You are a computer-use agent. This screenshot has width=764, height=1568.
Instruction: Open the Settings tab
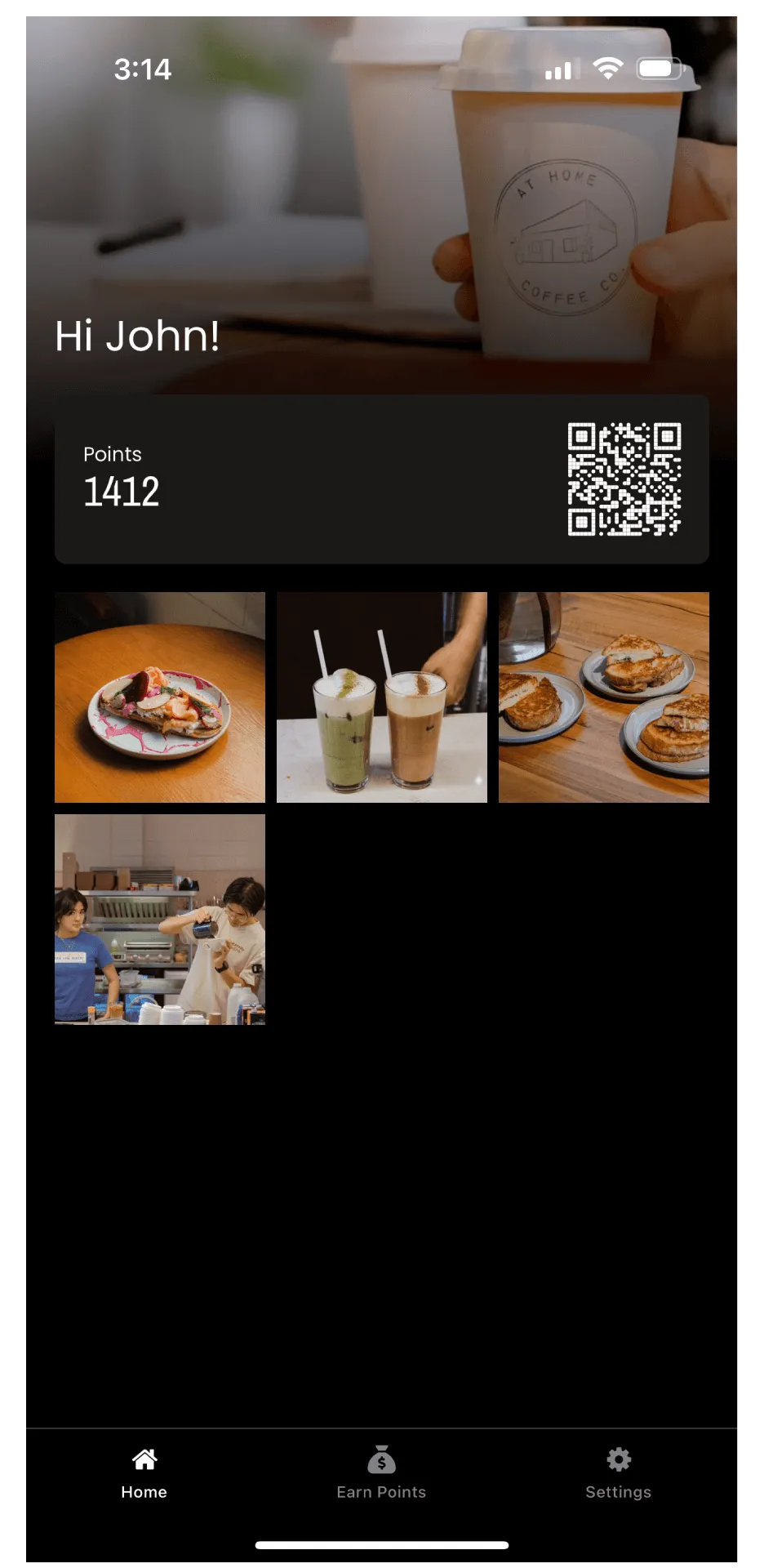618,1472
